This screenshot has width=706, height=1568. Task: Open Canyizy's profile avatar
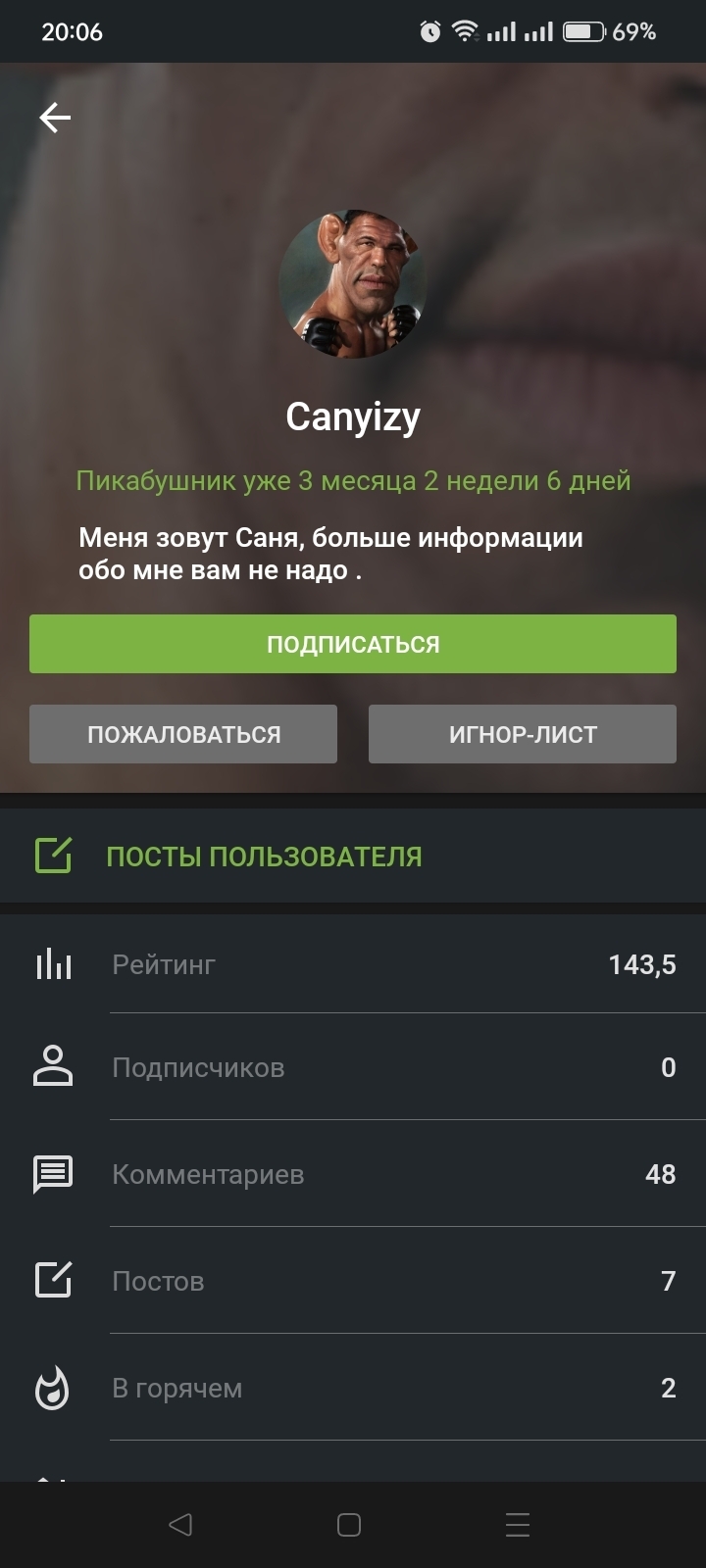[x=353, y=284]
